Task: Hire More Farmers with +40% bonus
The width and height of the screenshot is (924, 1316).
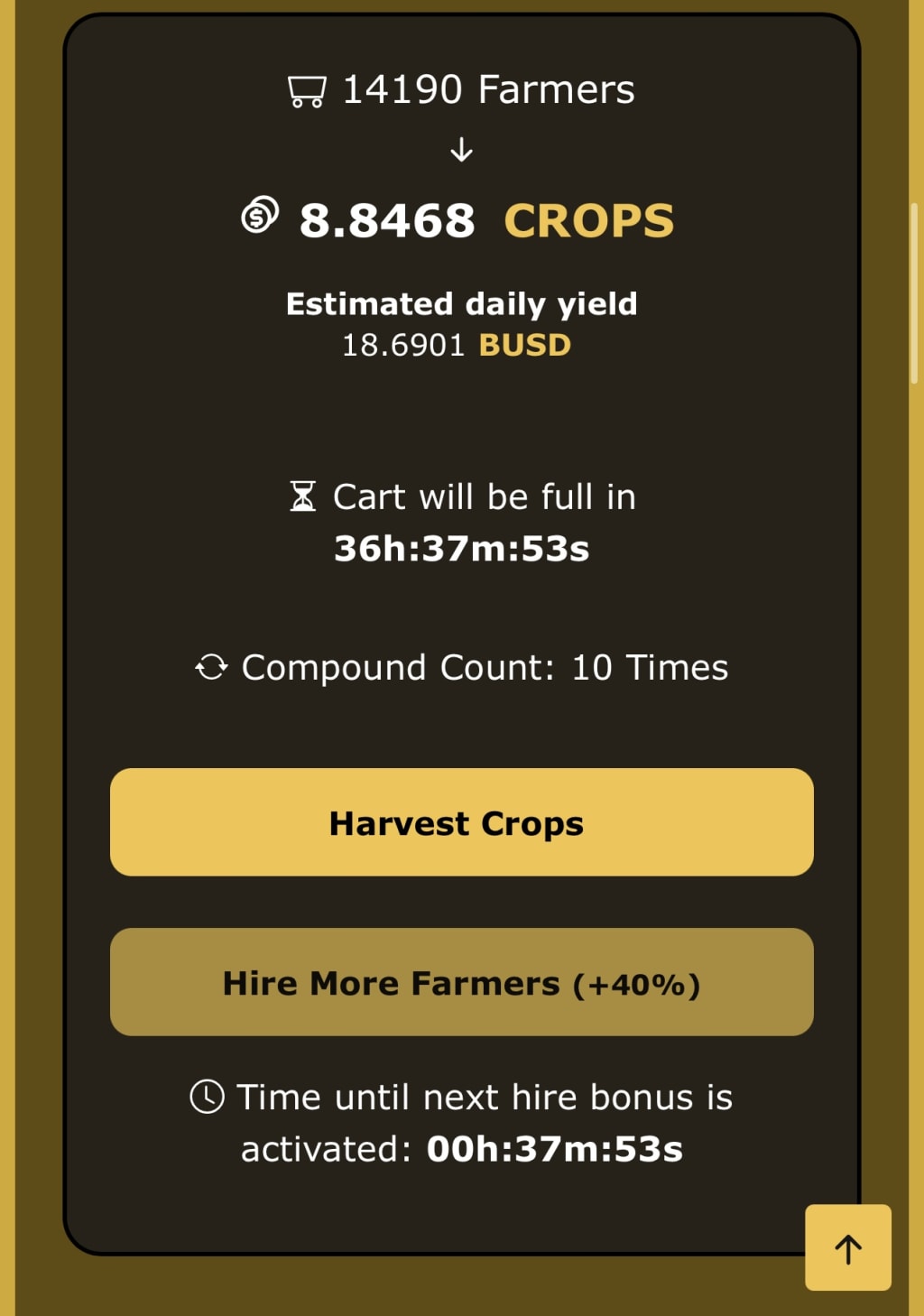Action: [461, 982]
